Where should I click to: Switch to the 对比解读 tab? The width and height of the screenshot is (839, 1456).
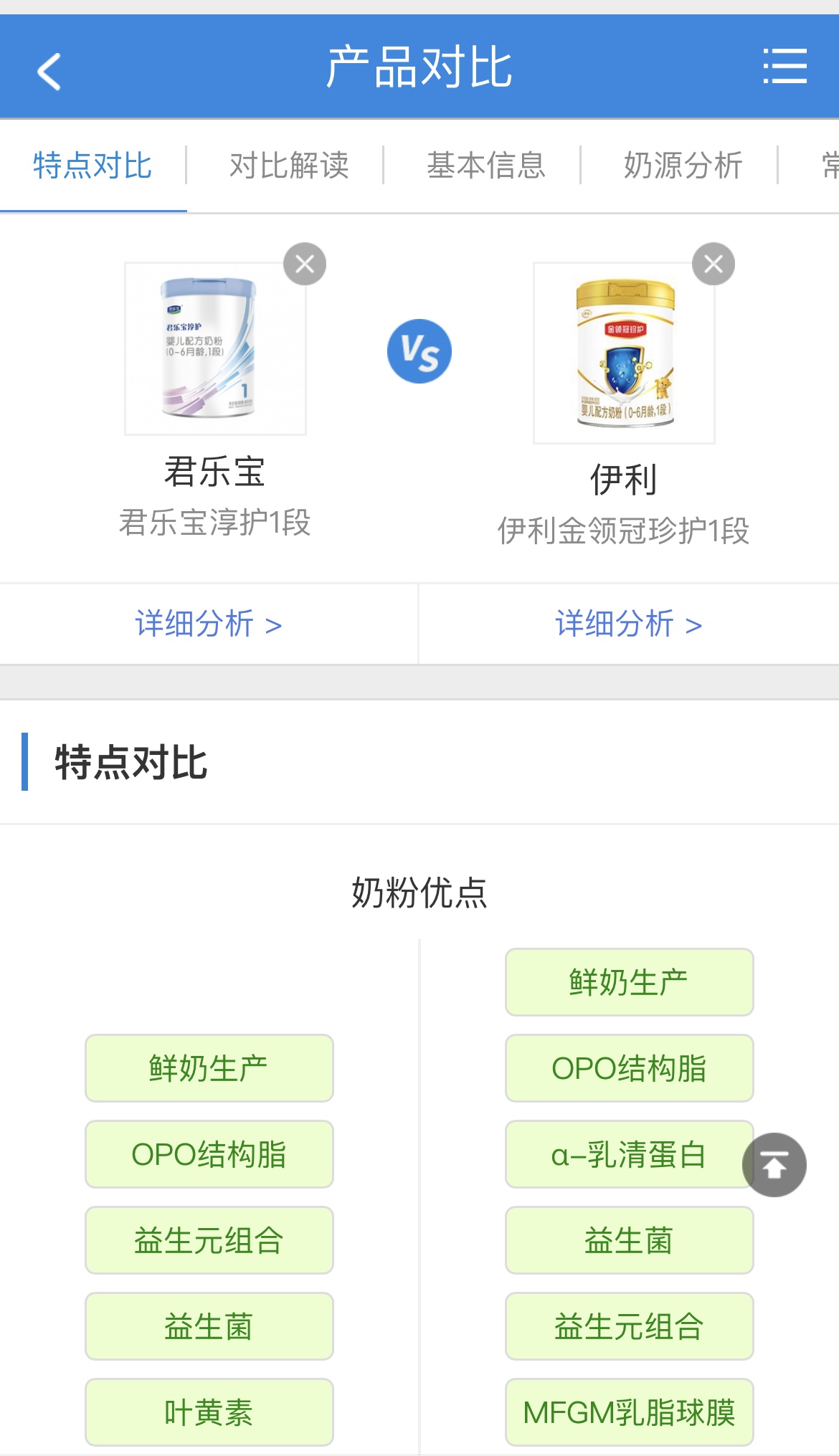click(289, 166)
